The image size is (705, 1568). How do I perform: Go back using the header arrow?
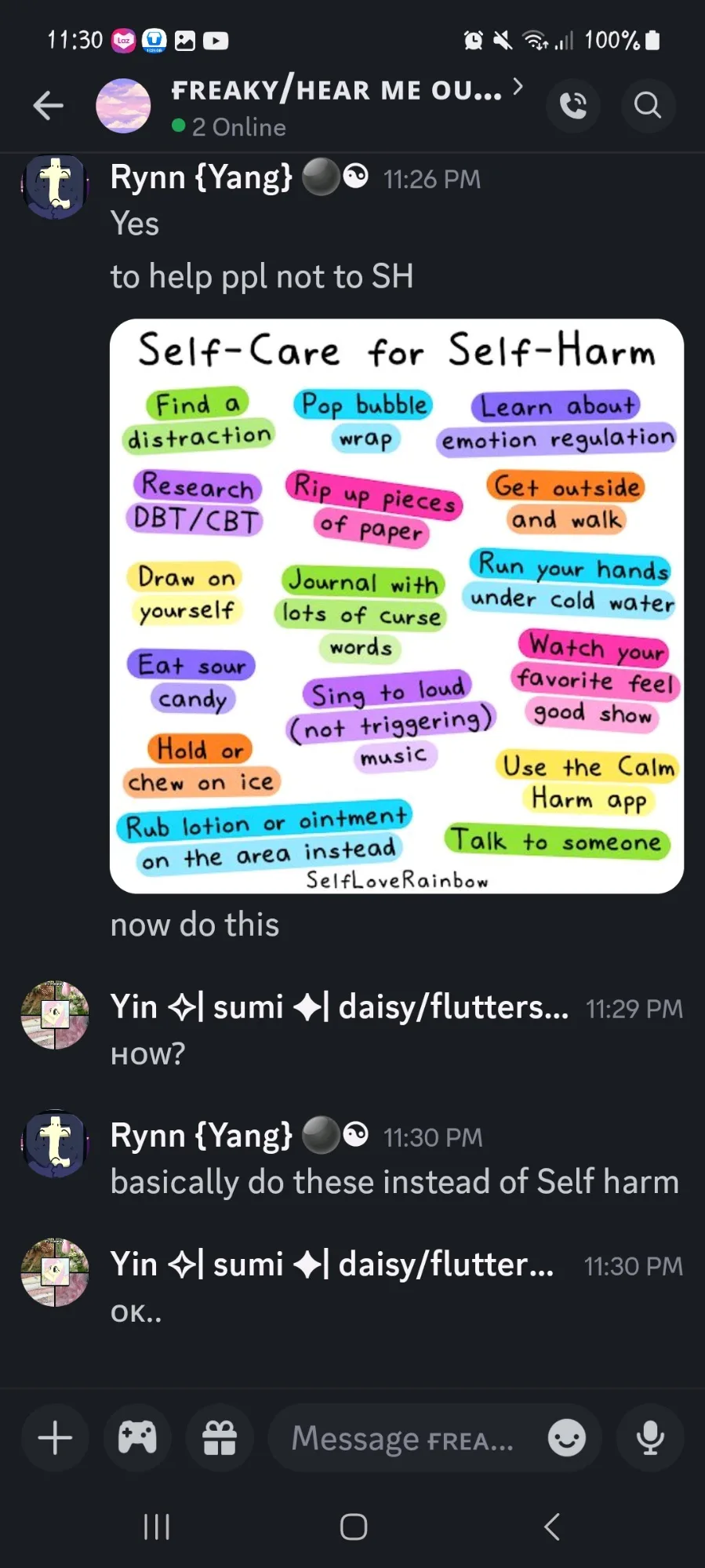point(48,105)
